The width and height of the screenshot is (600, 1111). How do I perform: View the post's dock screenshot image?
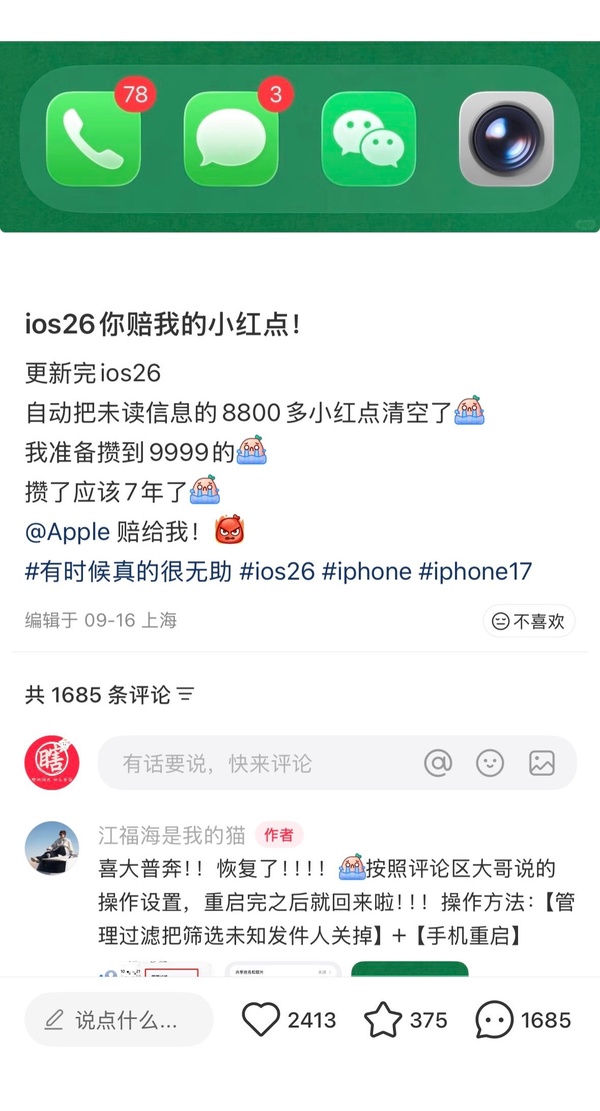point(300,137)
